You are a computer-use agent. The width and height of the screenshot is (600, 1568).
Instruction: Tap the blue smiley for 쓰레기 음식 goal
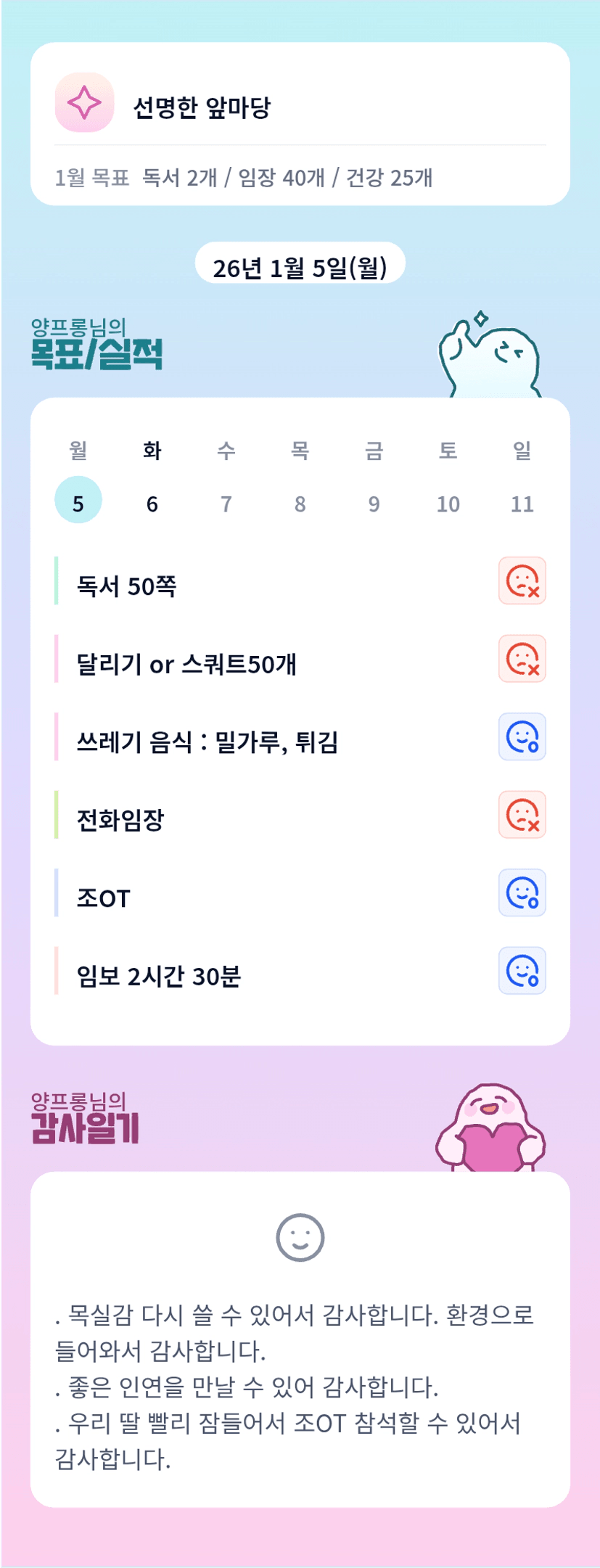[522, 736]
